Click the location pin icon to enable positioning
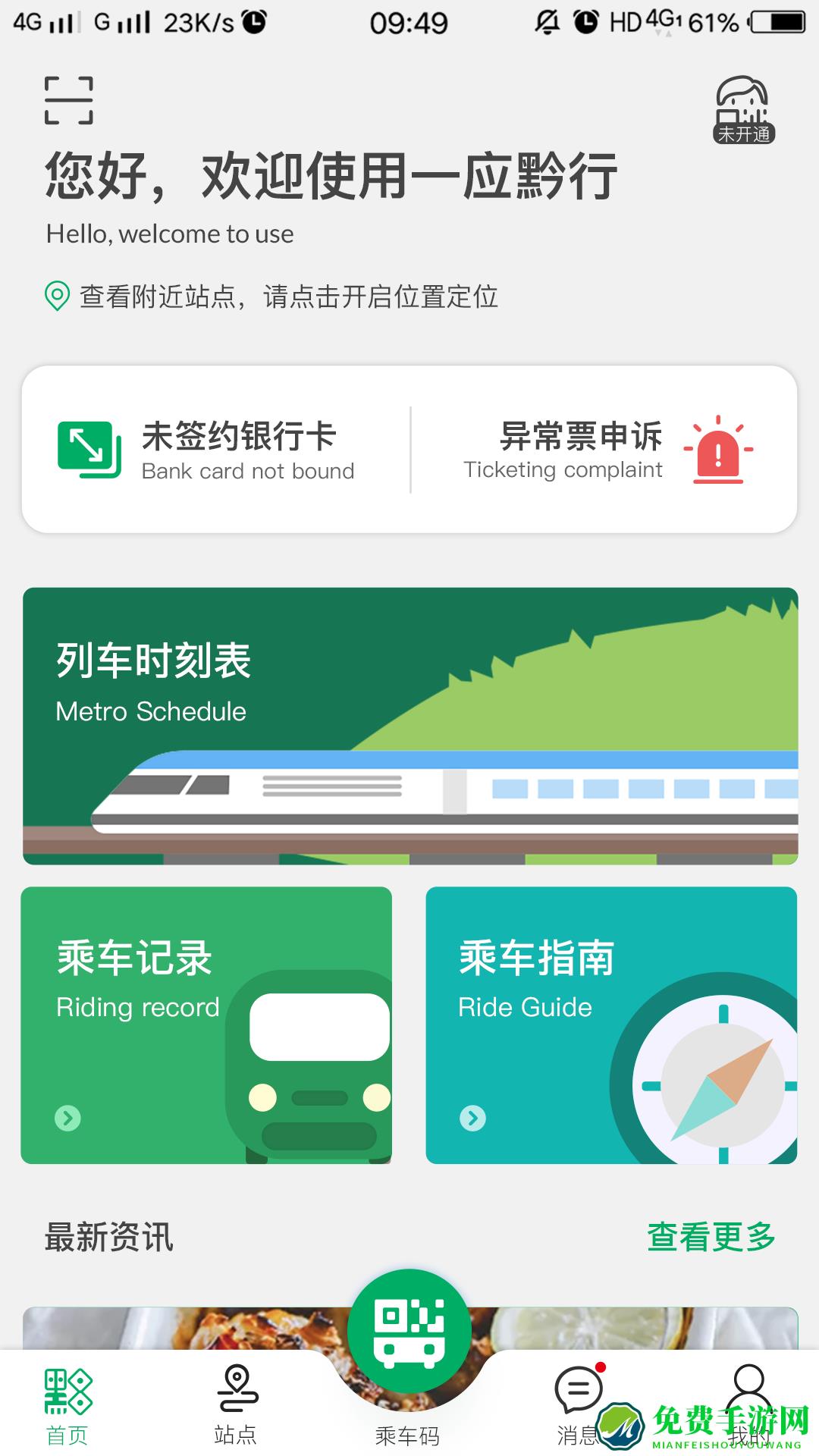Image resolution: width=819 pixels, height=1456 pixels. pyautogui.click(x=55, y=296)
